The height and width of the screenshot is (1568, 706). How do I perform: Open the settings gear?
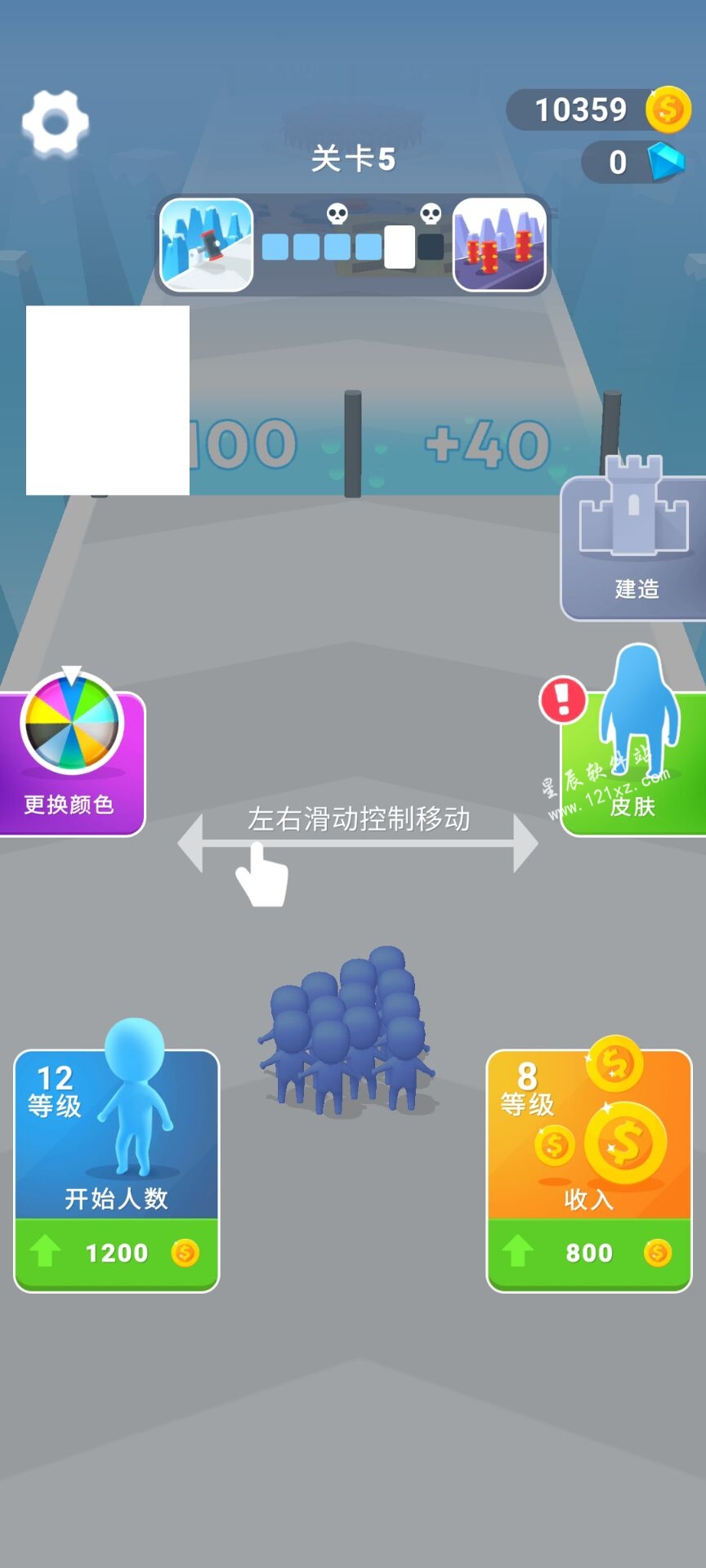click(55, 123)
